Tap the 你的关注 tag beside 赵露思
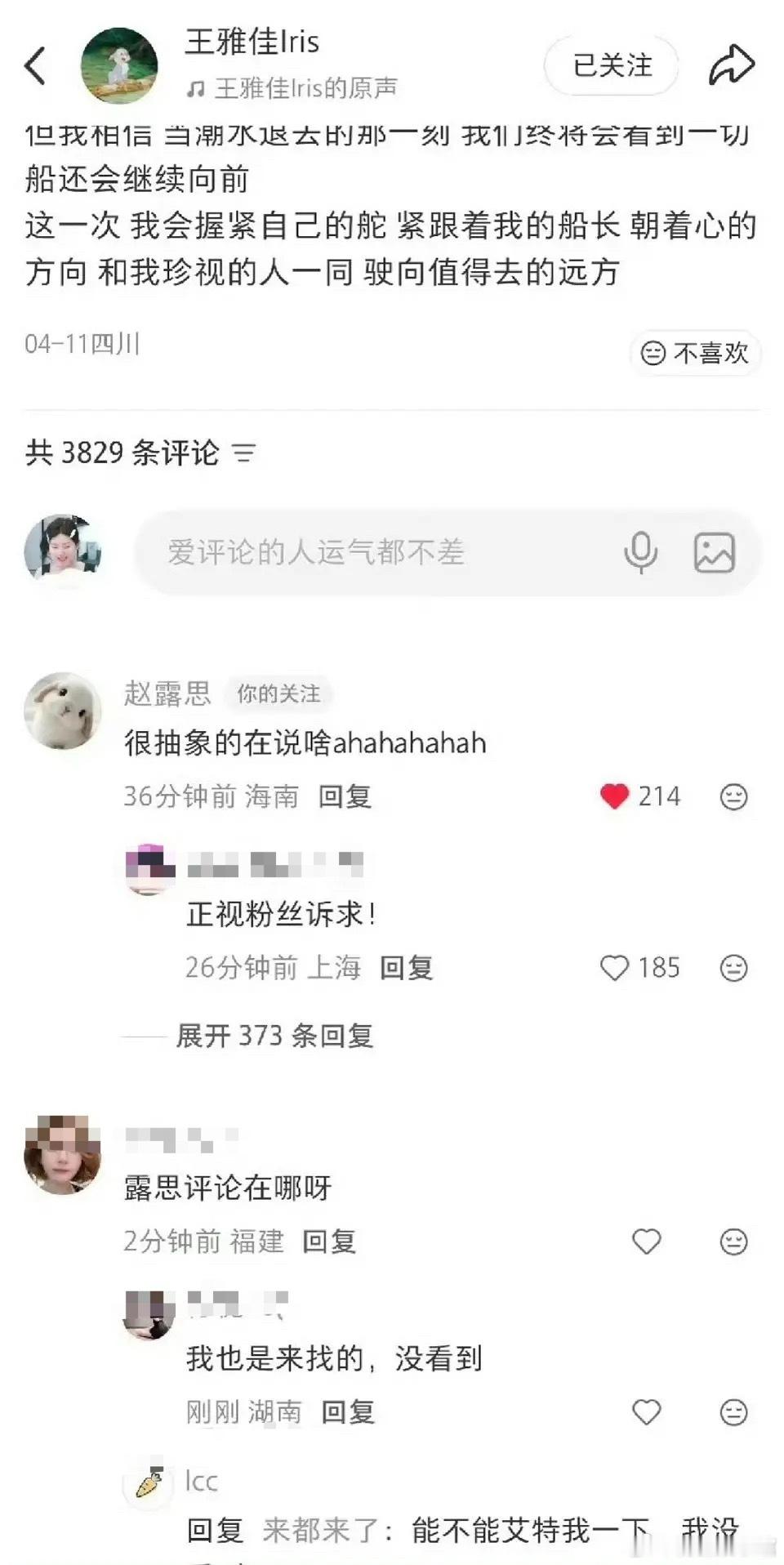The image size is (784, 1565). pos(276,693)
